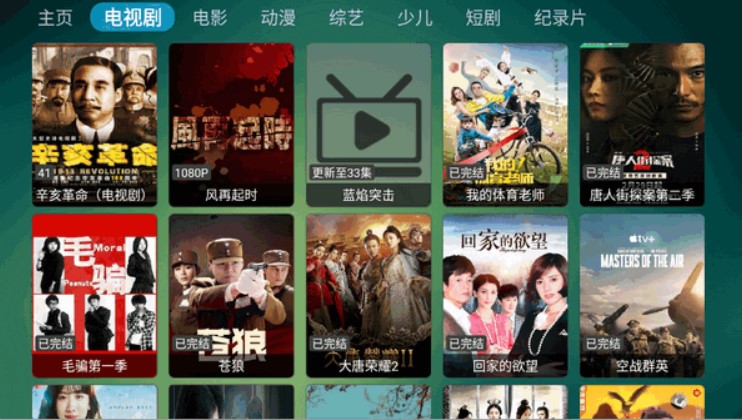Open 辛亥革命（电视剧）
The width and height of the screenshot is (742, 420).
tap(95, 122)
